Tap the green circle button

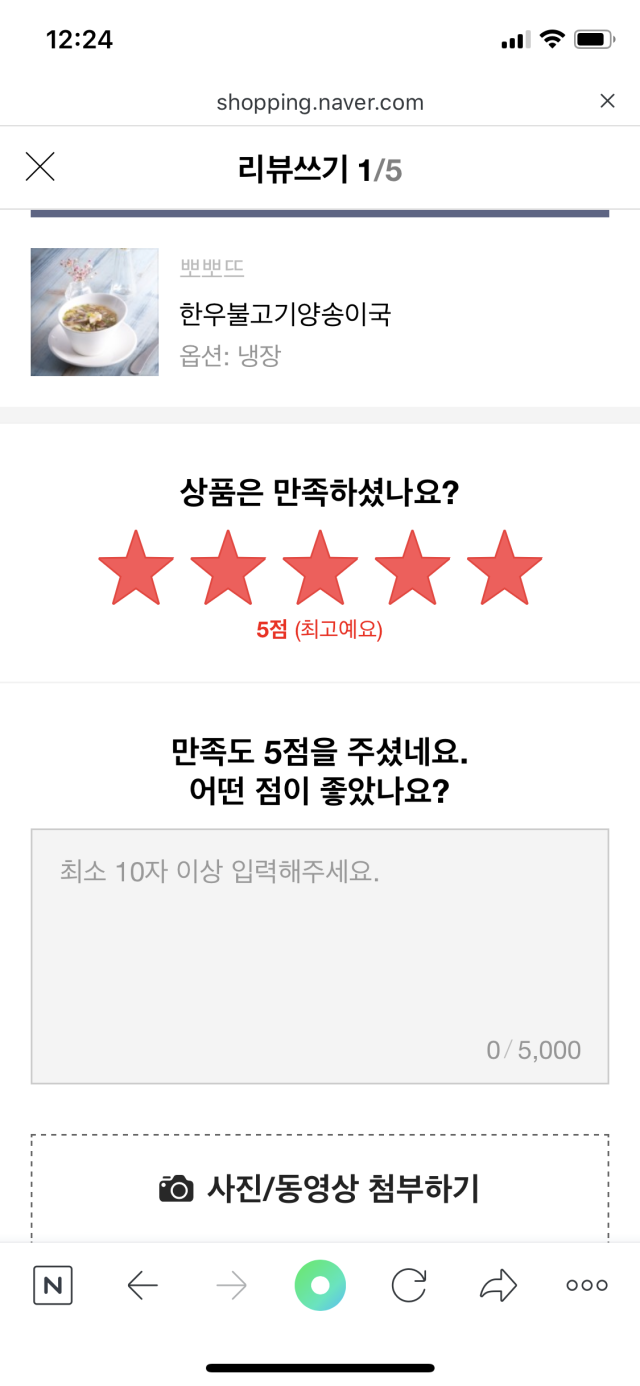[320, 1285]
